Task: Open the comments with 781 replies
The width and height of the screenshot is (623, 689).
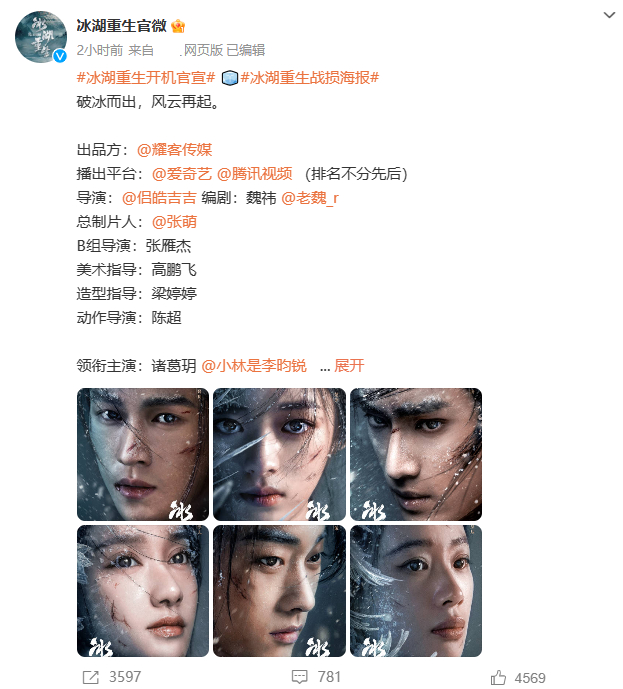Action: click(x=316, y=677)
